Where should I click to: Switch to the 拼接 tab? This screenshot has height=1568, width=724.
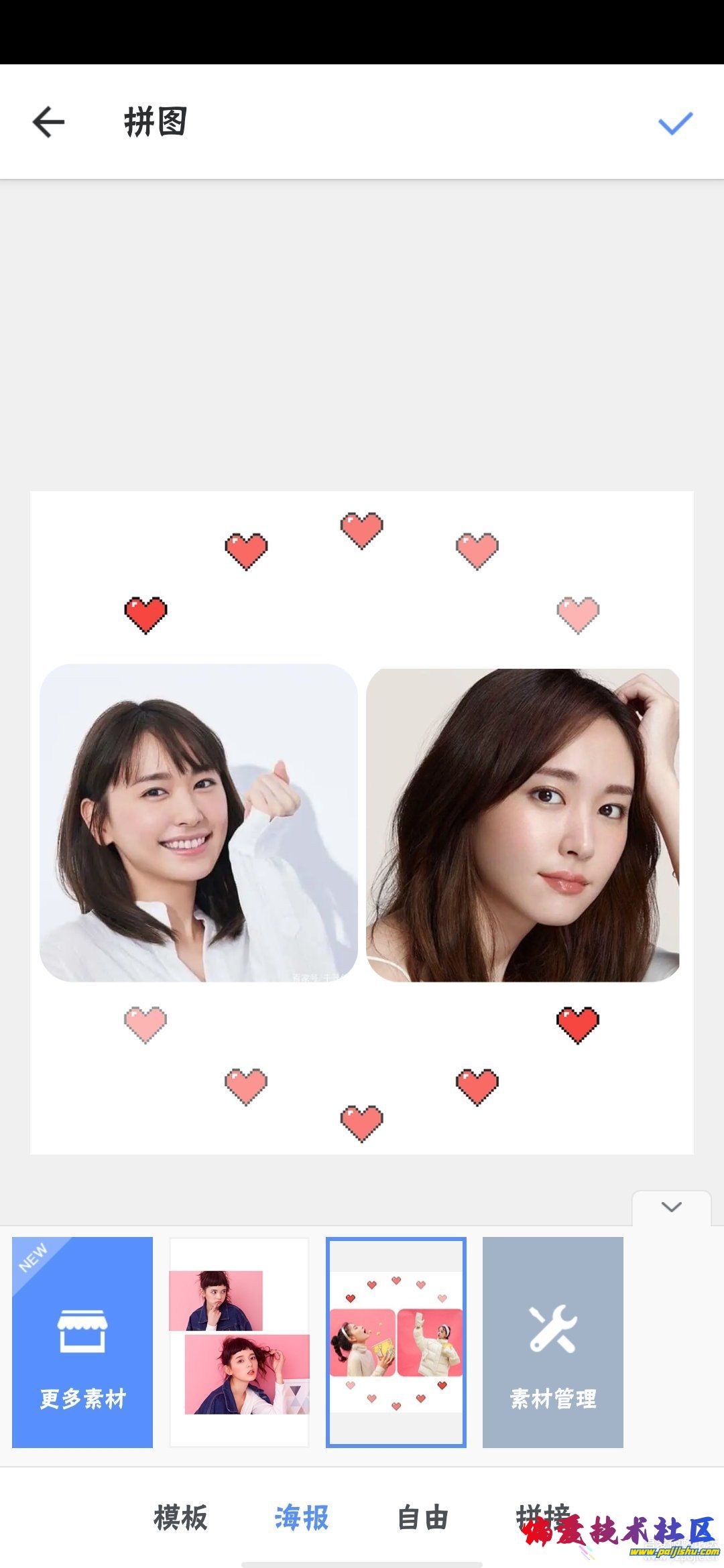pos(543,1516)
